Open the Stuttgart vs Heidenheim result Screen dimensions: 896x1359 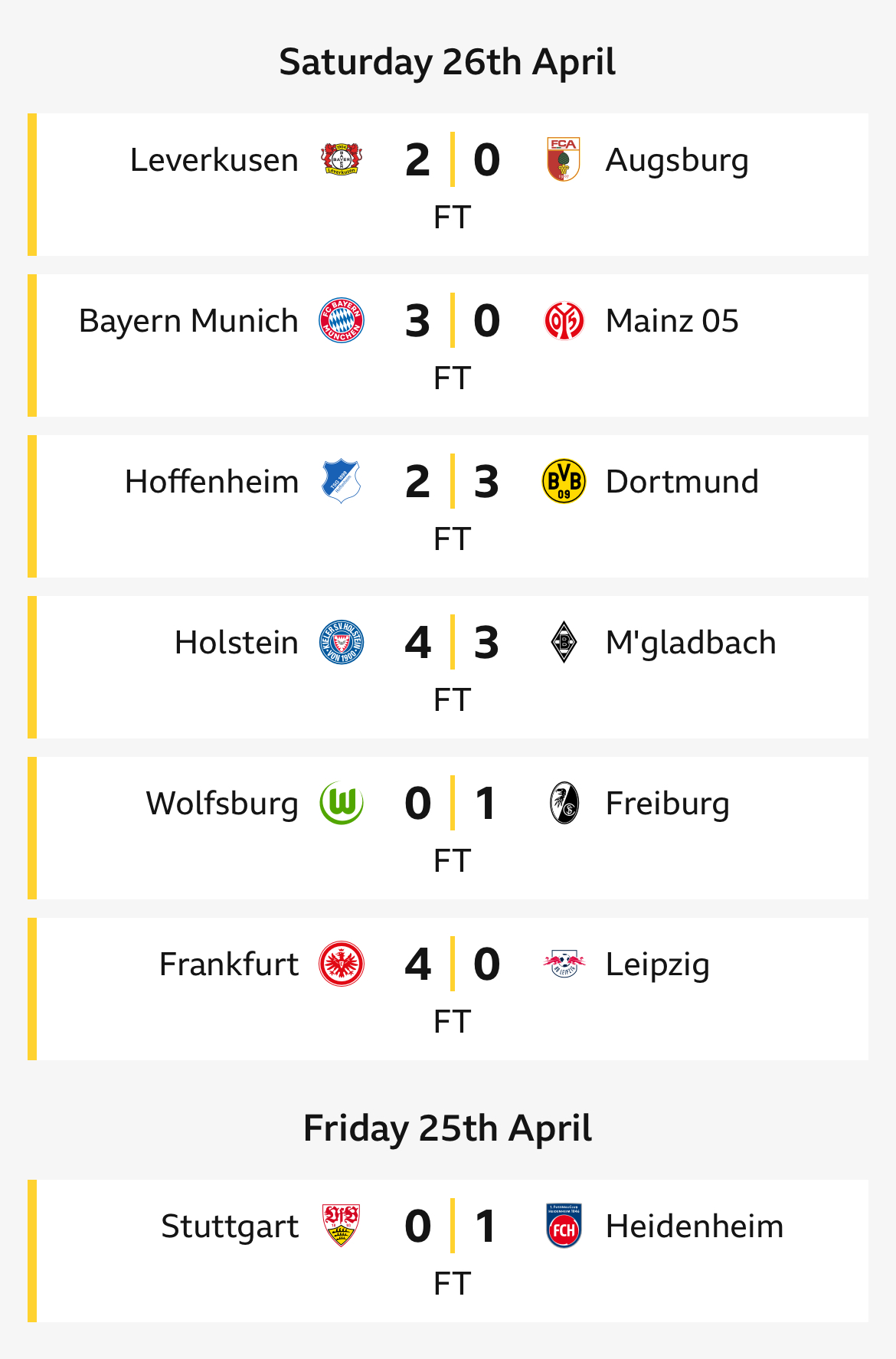(452, 1250)
